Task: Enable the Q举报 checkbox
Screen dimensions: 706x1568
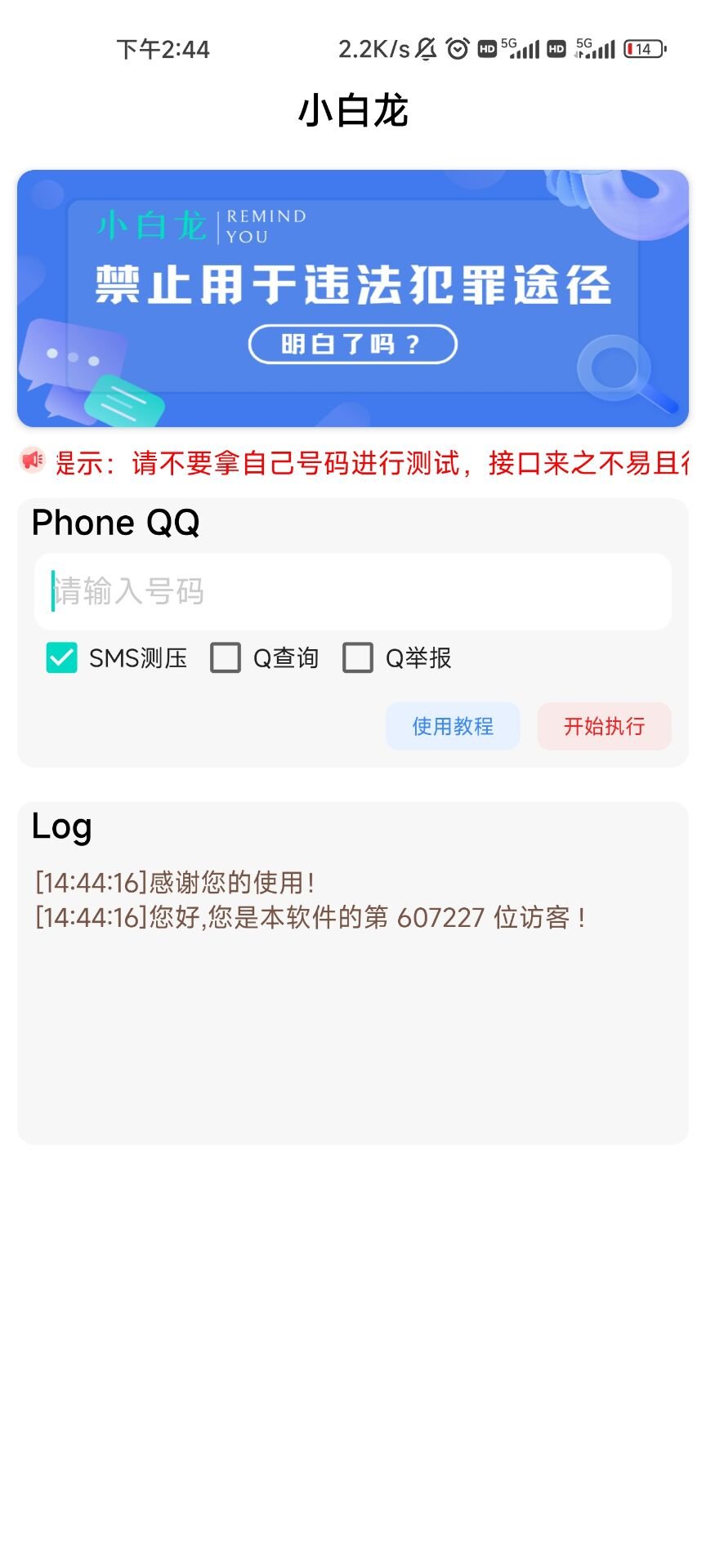Action: (358, 657)
